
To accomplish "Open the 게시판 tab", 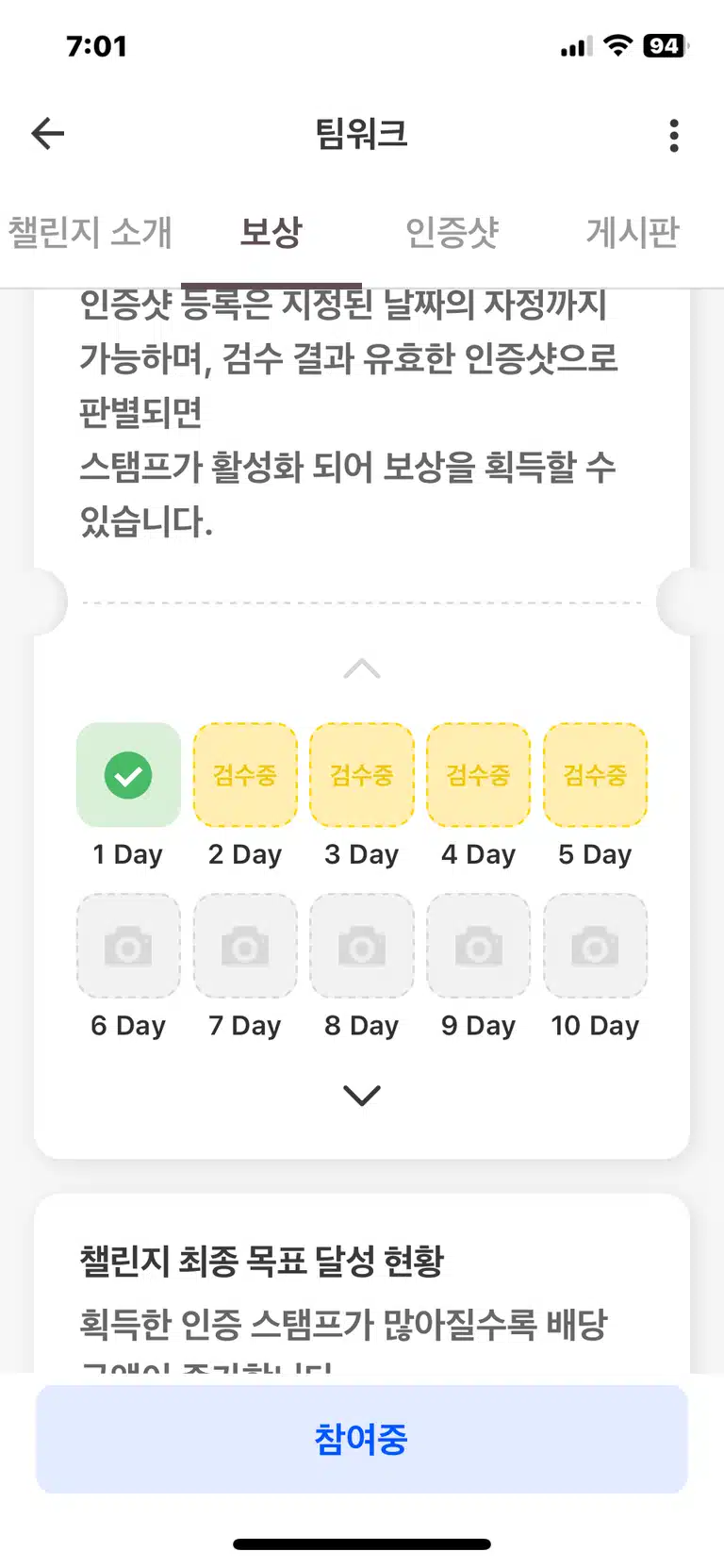I will [x=633, y=232].
